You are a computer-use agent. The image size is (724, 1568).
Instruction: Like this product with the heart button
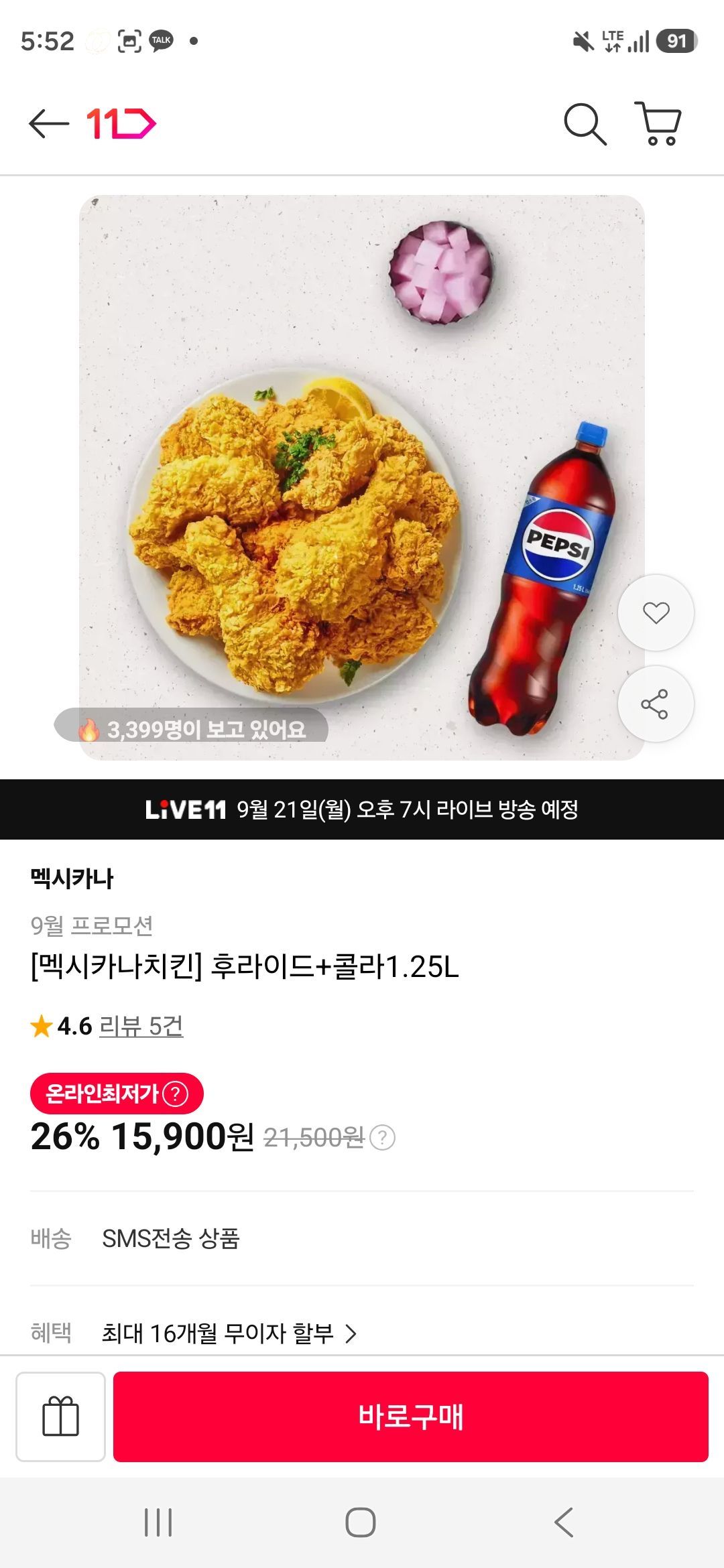[x=656, y=612]
